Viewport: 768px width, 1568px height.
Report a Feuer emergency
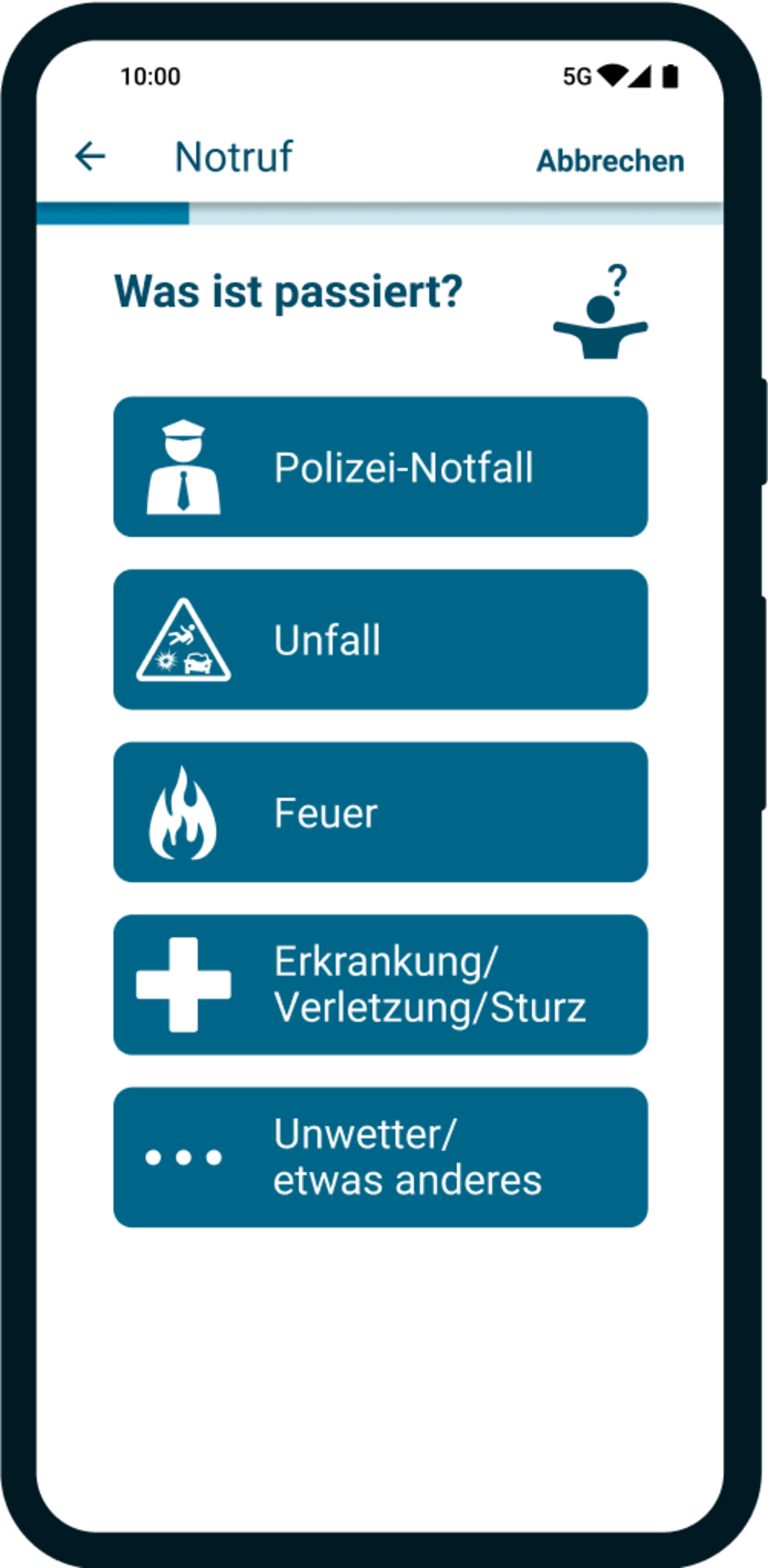tap(381, 812)
